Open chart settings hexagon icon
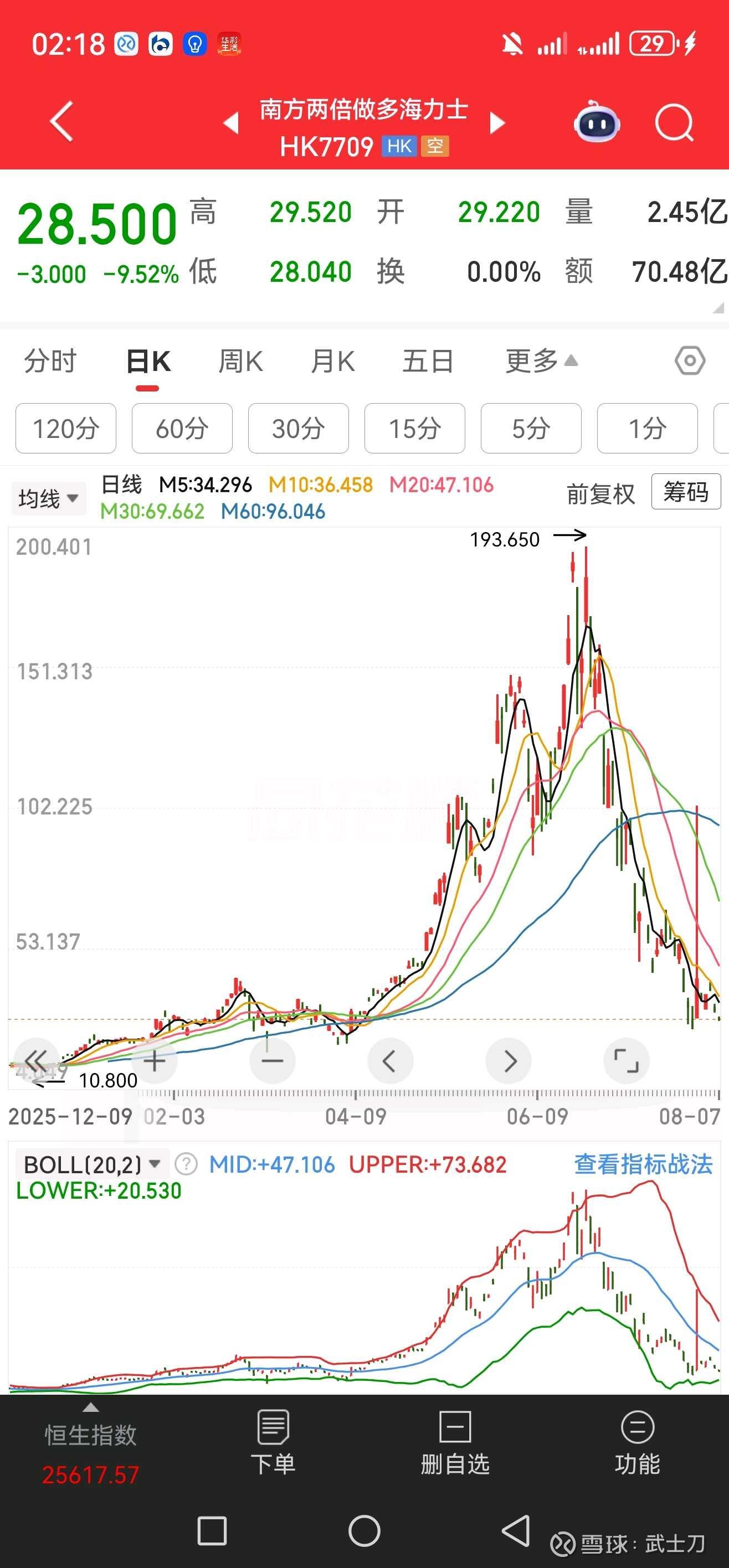This screenshot has width=729, height=1568. pos(690,361)
